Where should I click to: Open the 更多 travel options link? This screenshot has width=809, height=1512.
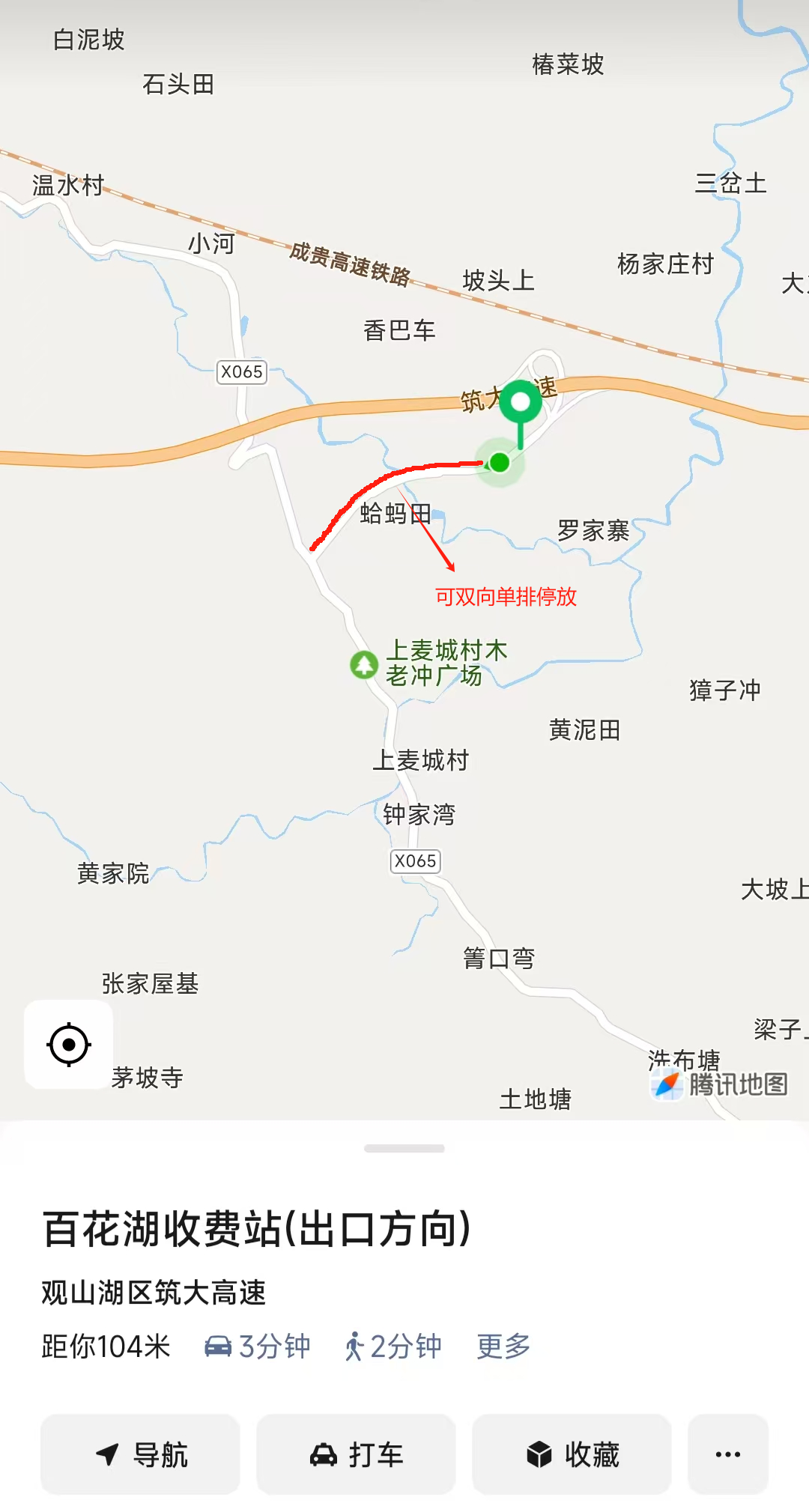click(x=503, y=1346)
